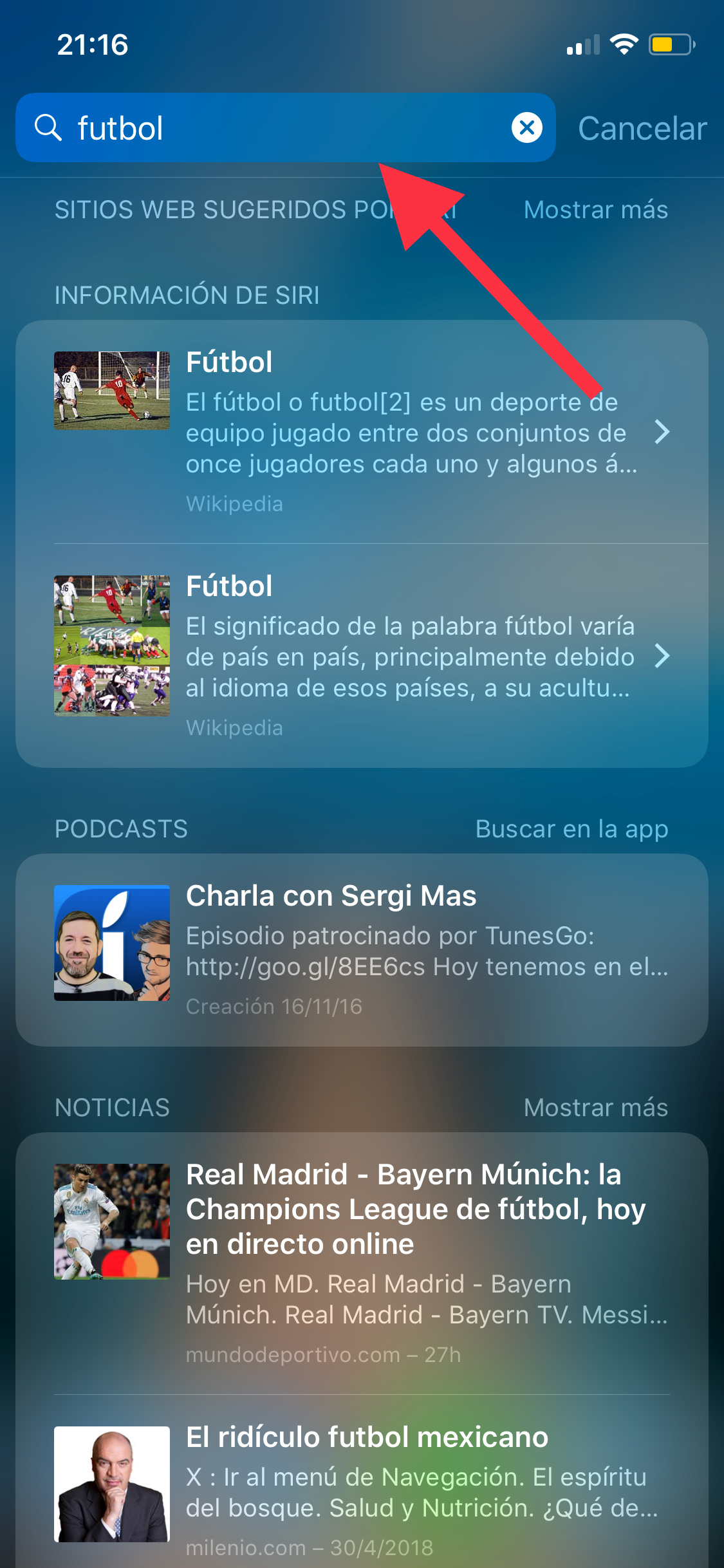This screenshot has height=1568, width=724.
Task: Tap the second Fútbol Wikipedia collage thumbnail
Action: pyautogui.click(x=111, y=647)
